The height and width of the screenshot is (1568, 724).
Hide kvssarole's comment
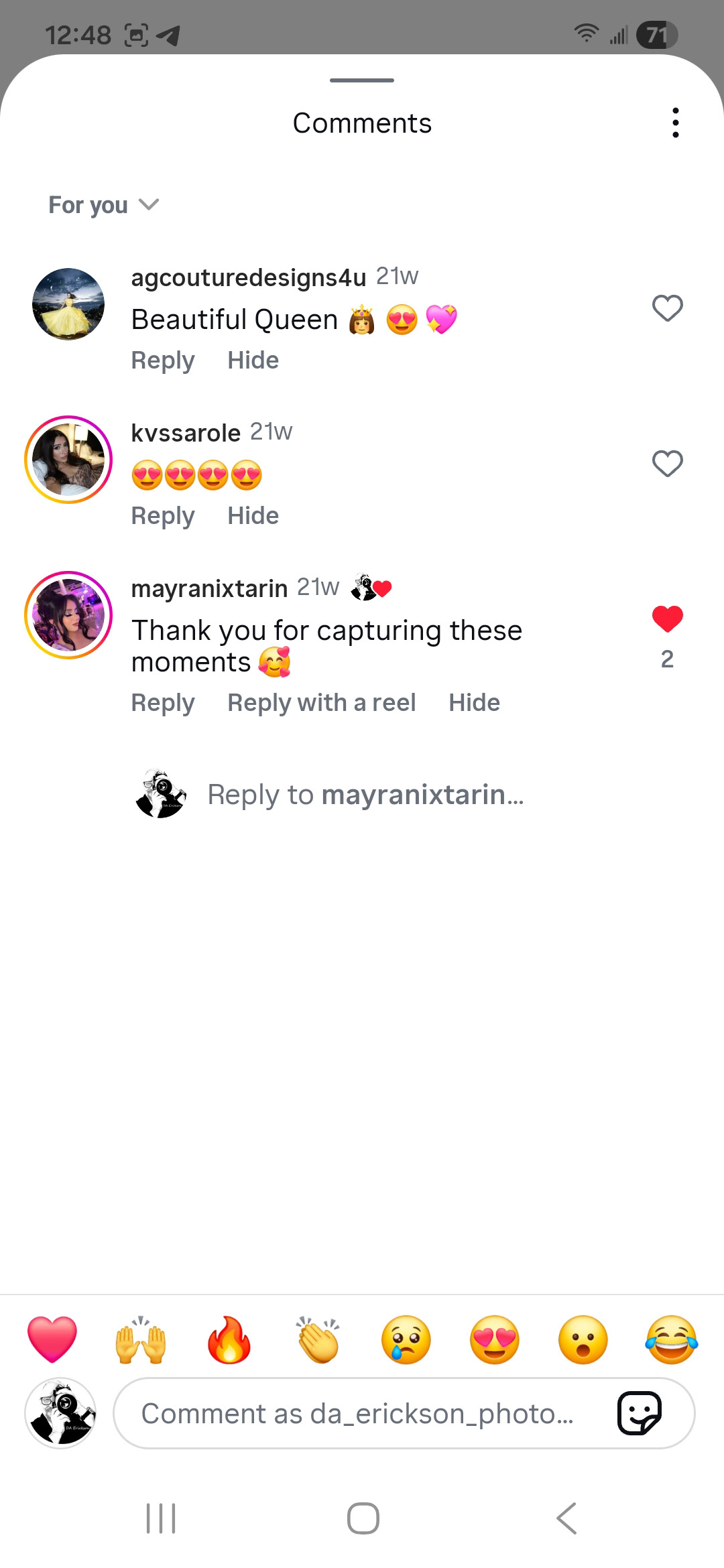coord(253,516)
